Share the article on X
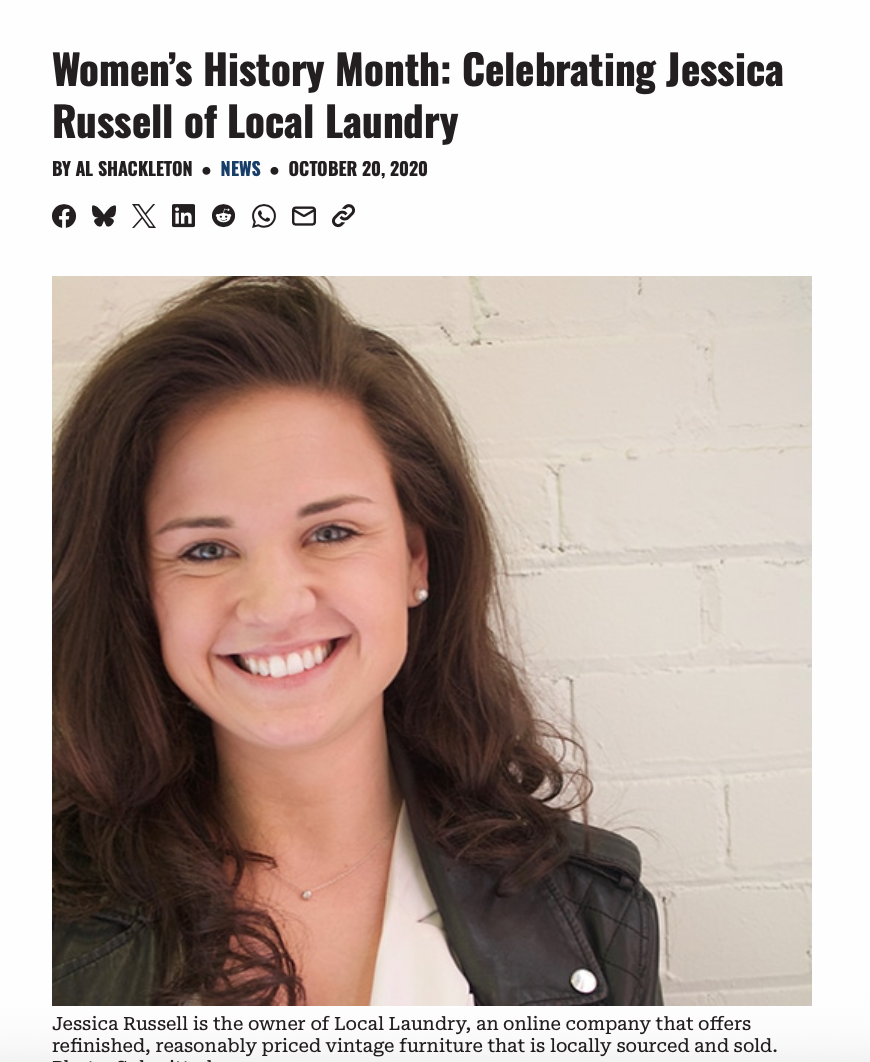The height and width of the screenshot is (1062, 870). coord(144,216)
